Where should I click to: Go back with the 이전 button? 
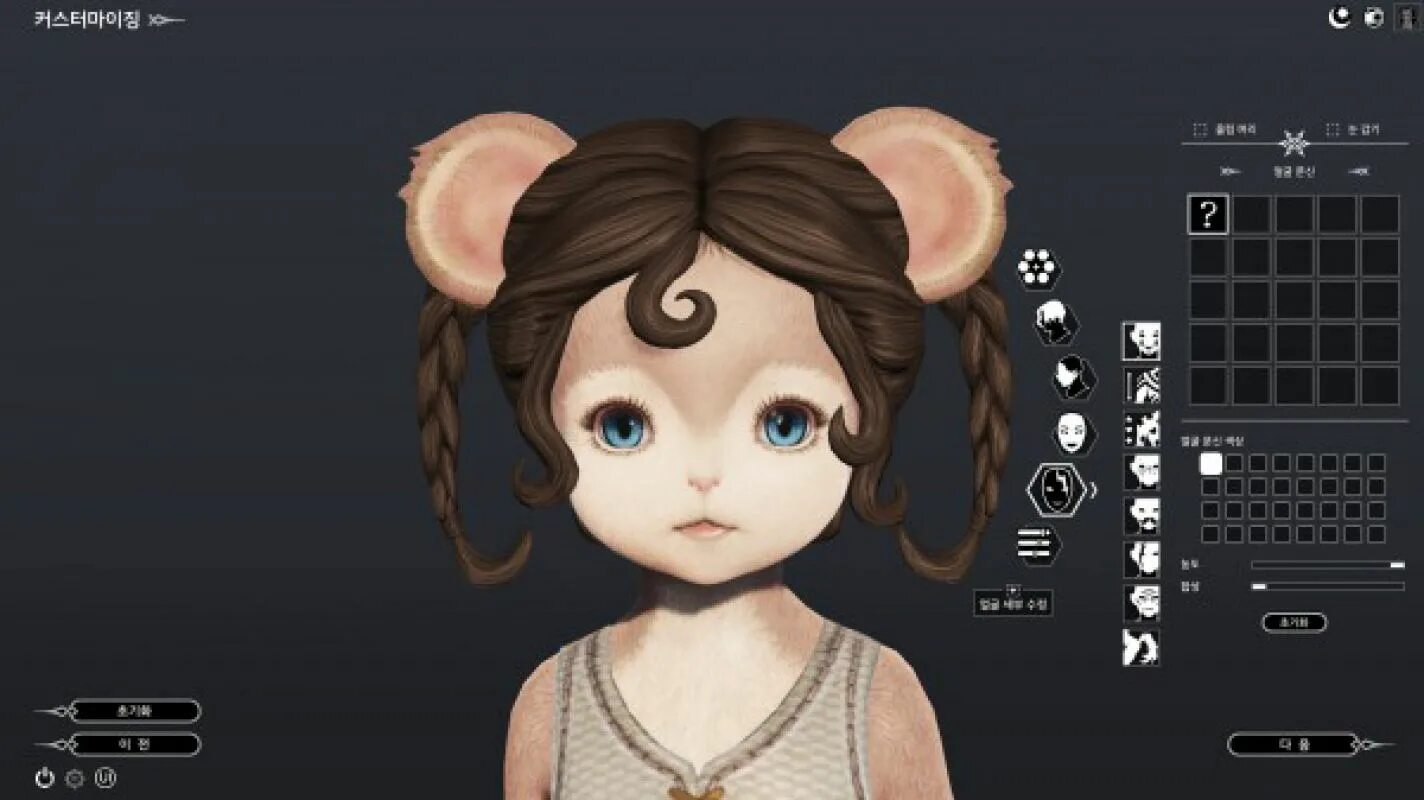tap(134, 745)
